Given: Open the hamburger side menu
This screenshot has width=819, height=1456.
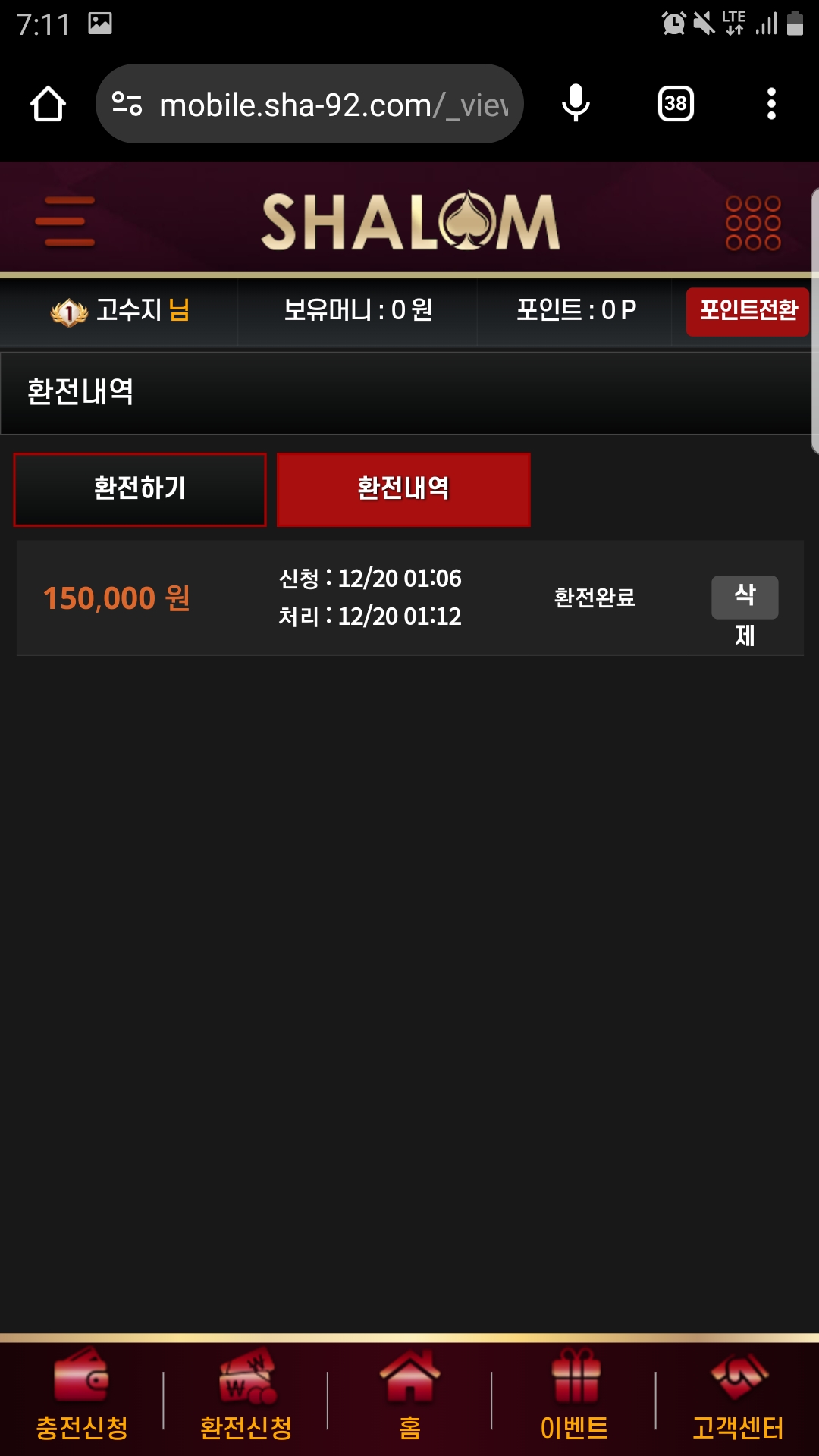Looking at the screenshot, I should click(x=65, y=221).
